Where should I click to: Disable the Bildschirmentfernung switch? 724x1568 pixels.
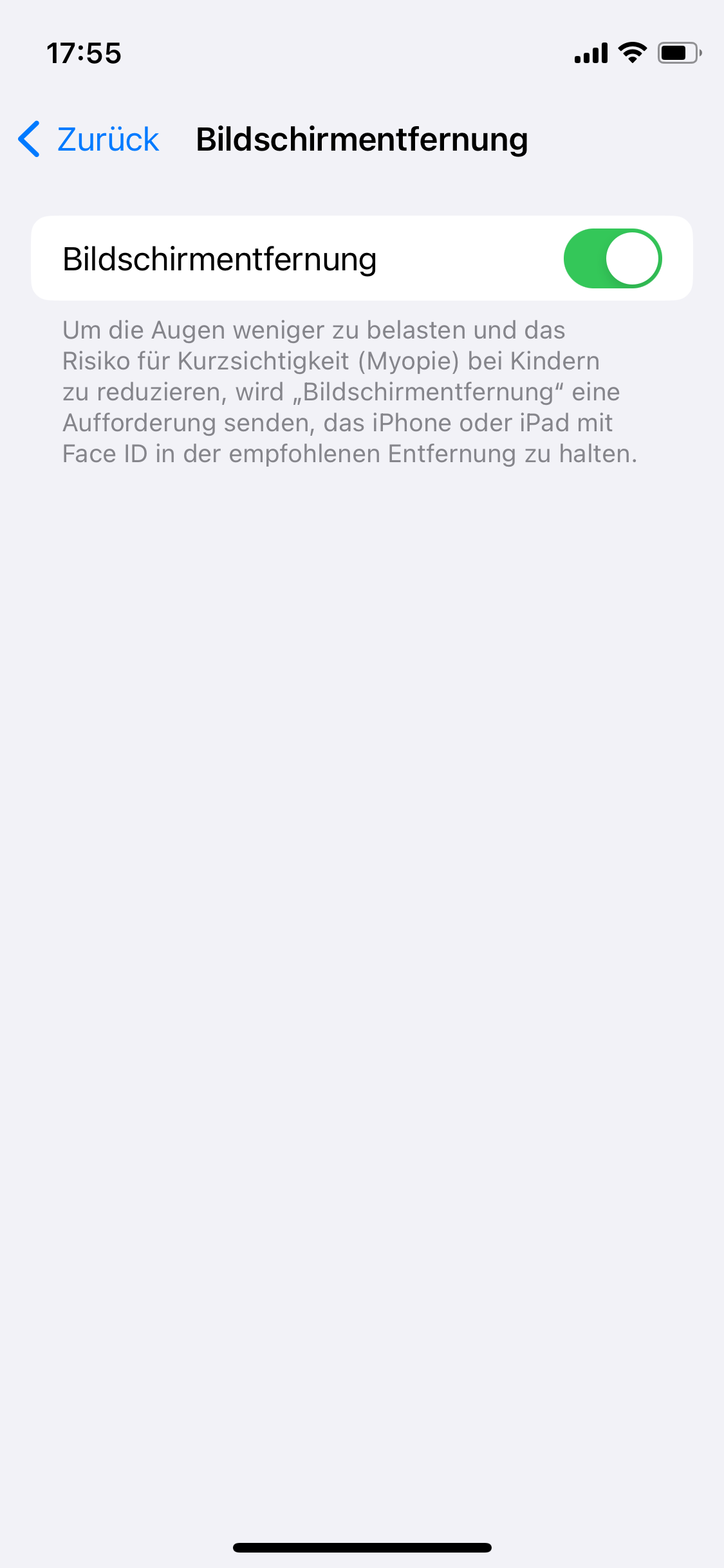(x=612, y=258)
